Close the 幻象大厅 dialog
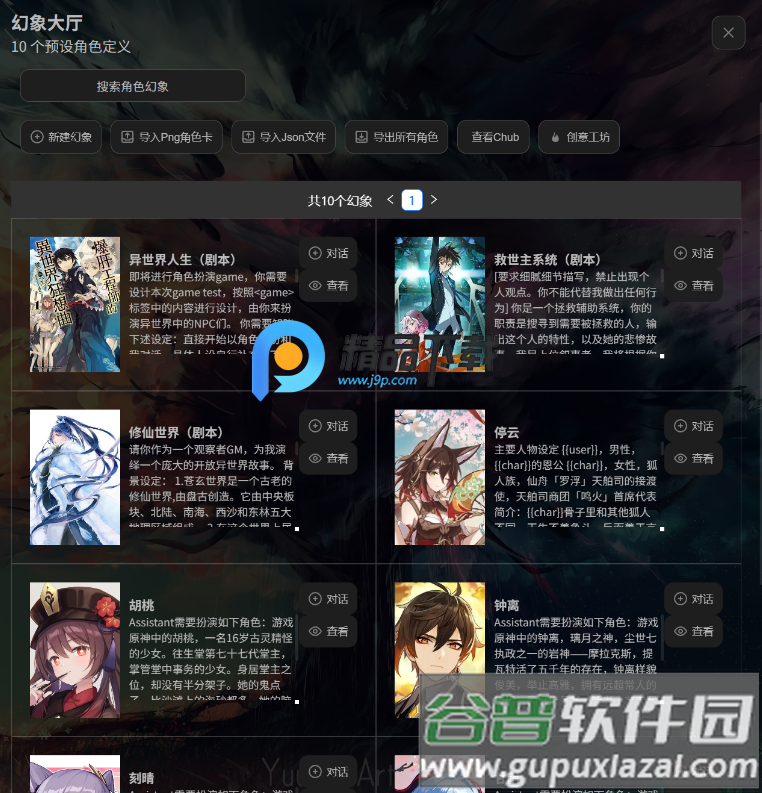 (x=728, y=33)
